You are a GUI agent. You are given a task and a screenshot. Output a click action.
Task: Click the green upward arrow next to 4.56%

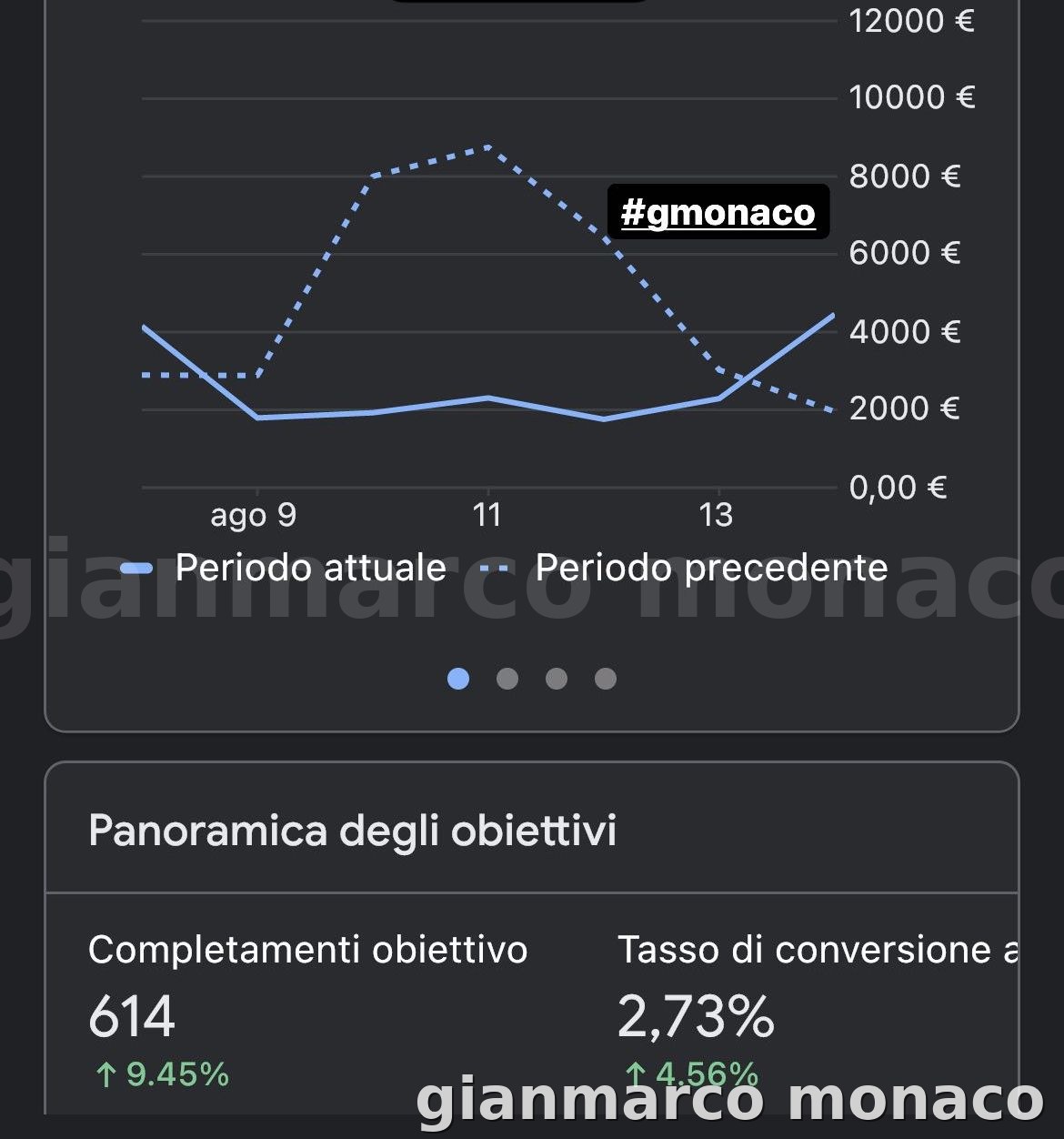coord(636,1073)
